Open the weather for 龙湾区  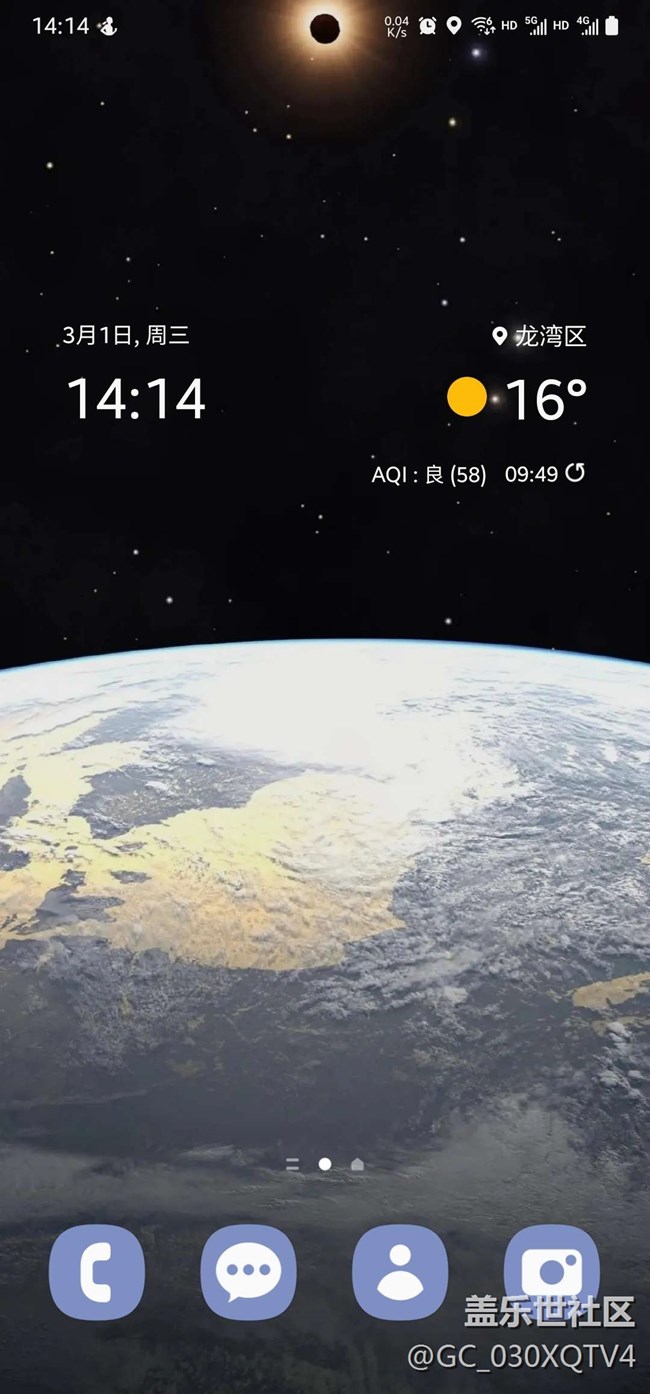point(540,336)
